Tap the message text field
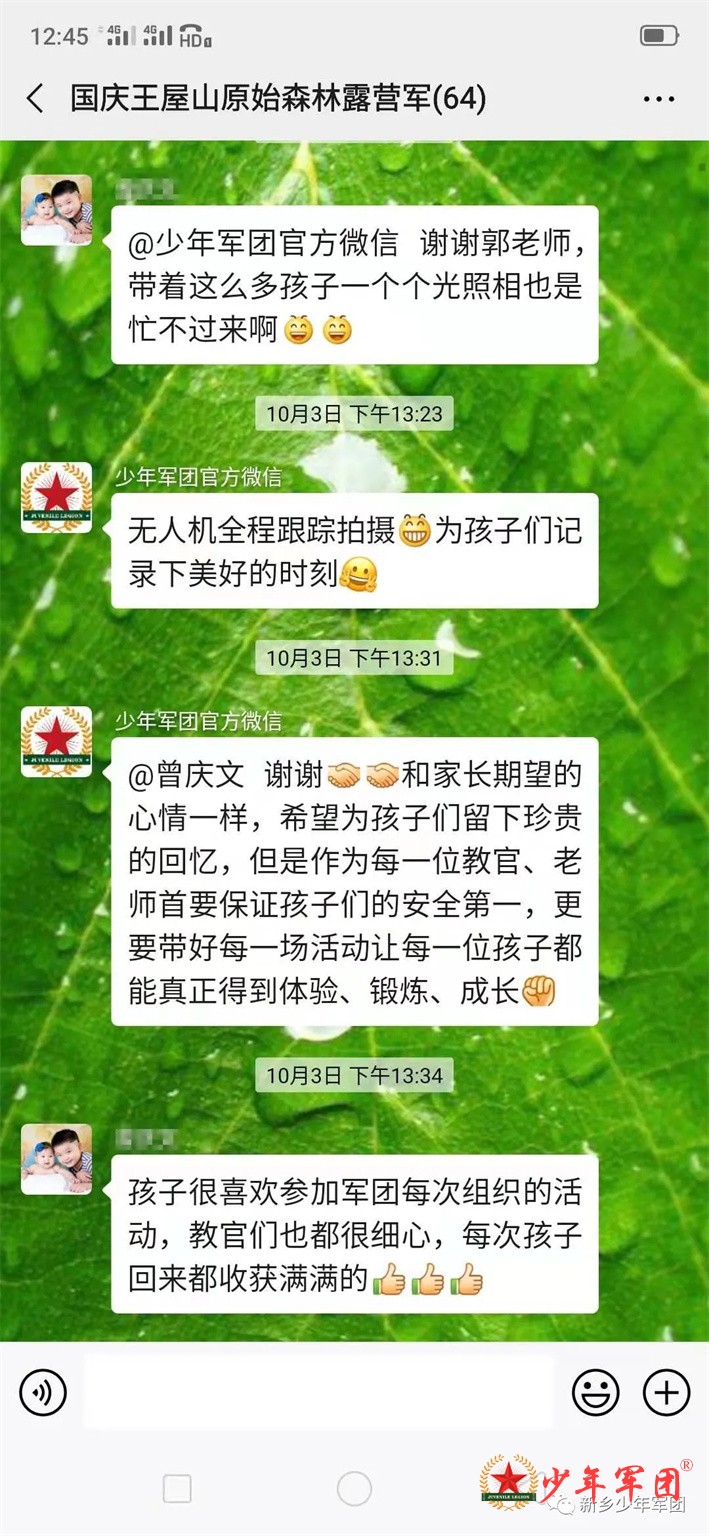709x1536 pixels. pyautogui.click(x=318, y=1392)
